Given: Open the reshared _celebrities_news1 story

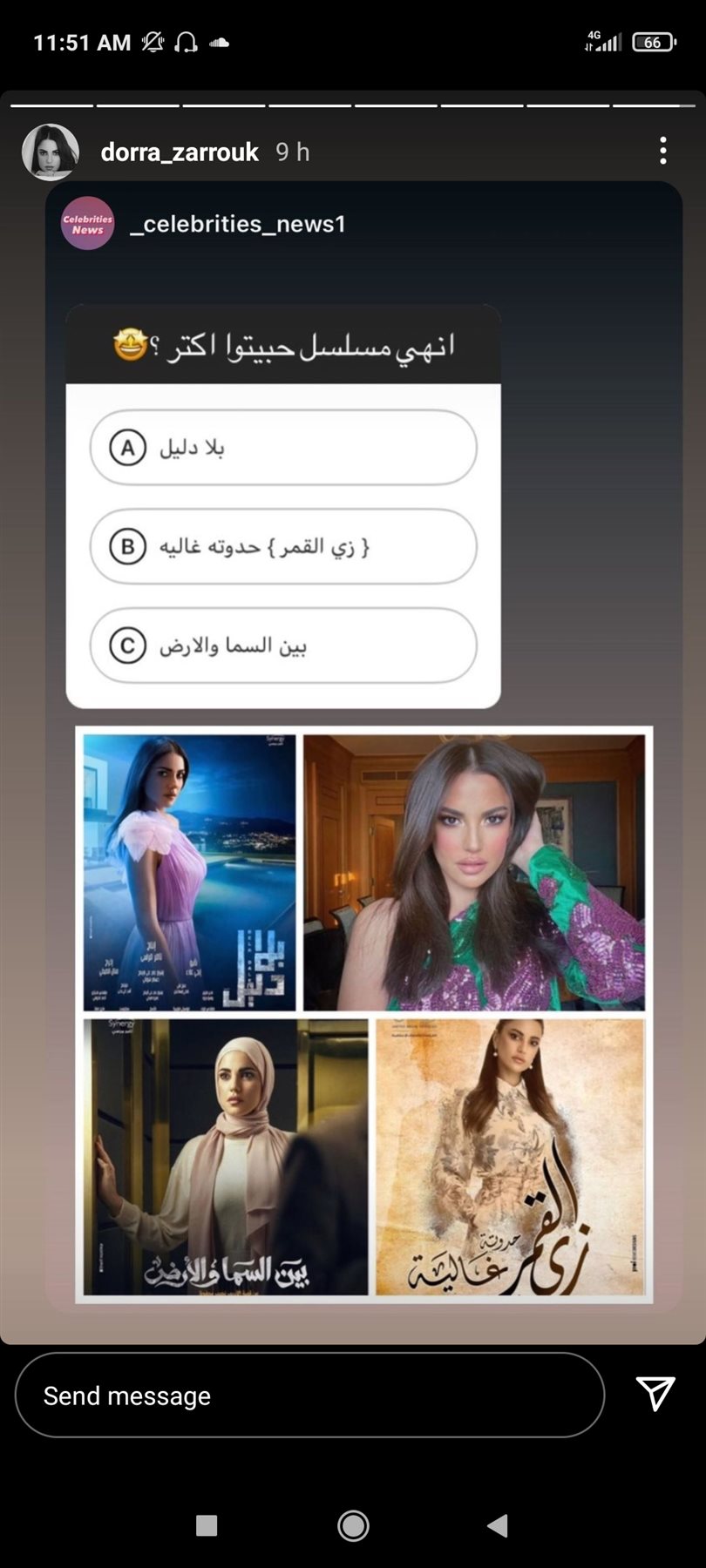Looking at the screenshot, I should [237, 224].
